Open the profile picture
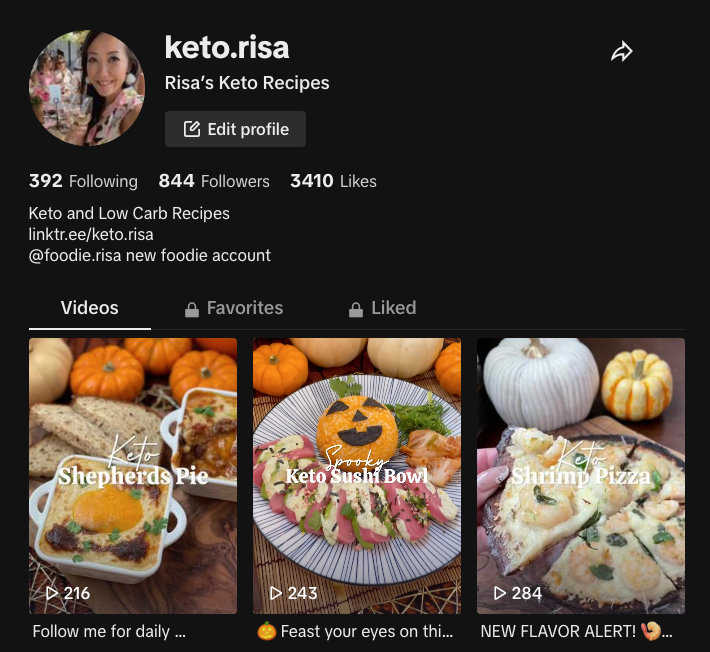 [87, 88]
